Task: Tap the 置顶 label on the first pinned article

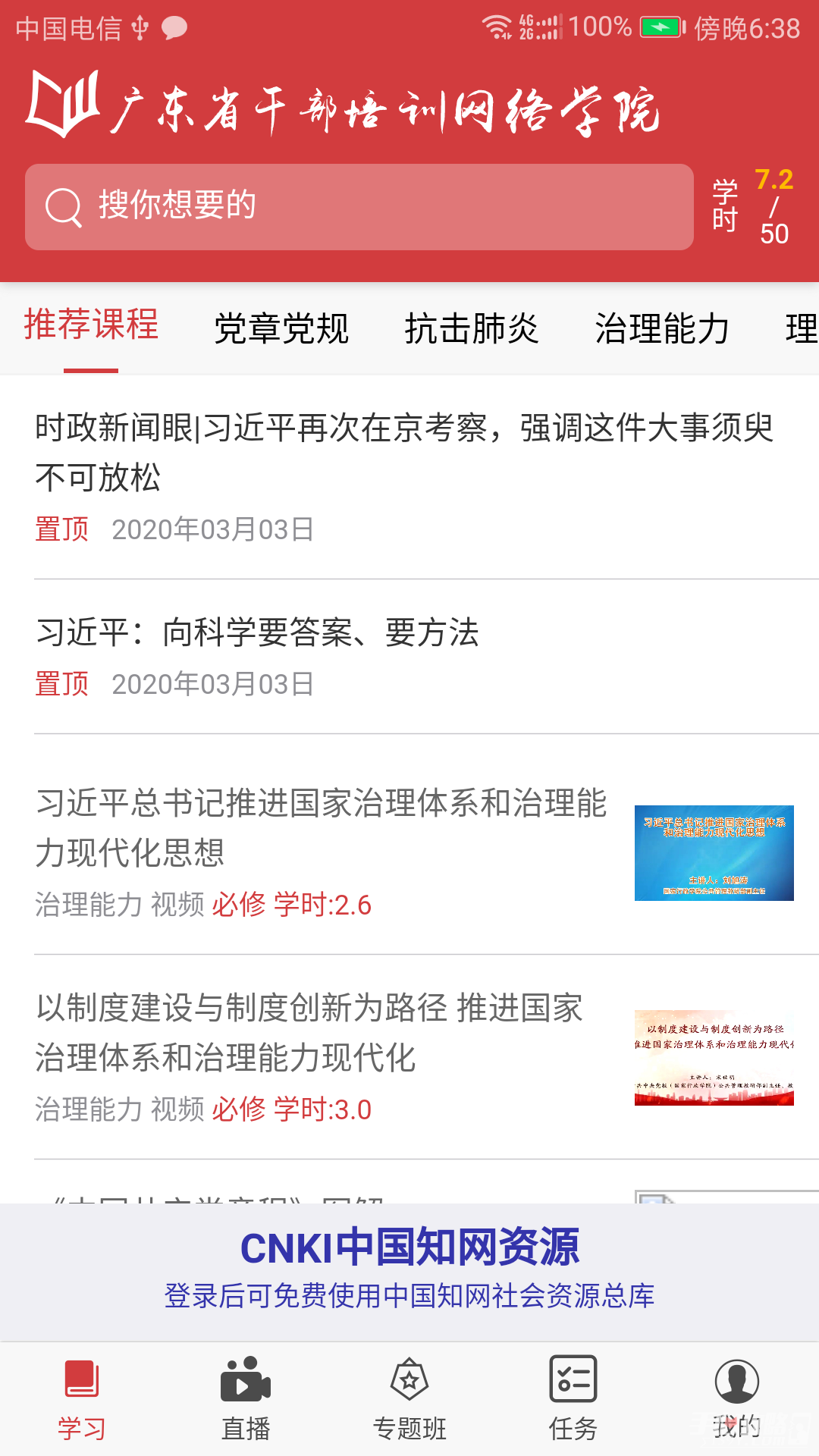Action: pyautogui.click(x=63, y=530)
